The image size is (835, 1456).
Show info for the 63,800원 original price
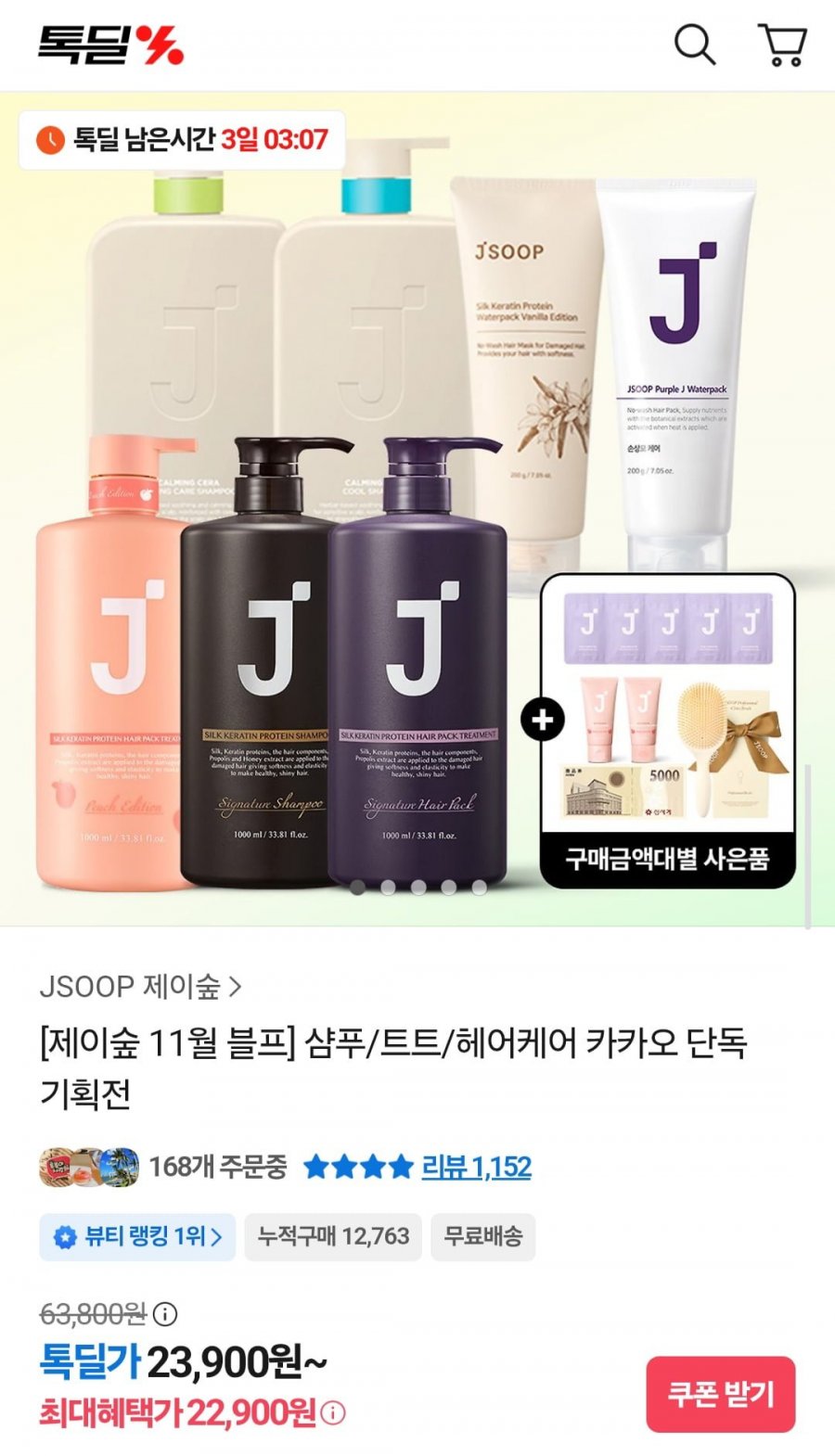click(165, 1313)
